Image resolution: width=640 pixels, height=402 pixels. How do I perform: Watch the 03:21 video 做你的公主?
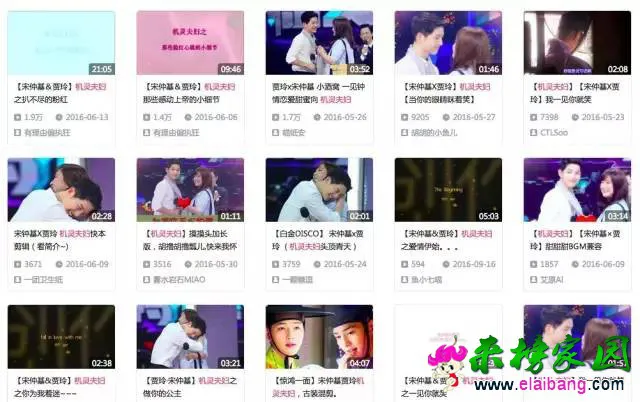click(x=189, y=337)
